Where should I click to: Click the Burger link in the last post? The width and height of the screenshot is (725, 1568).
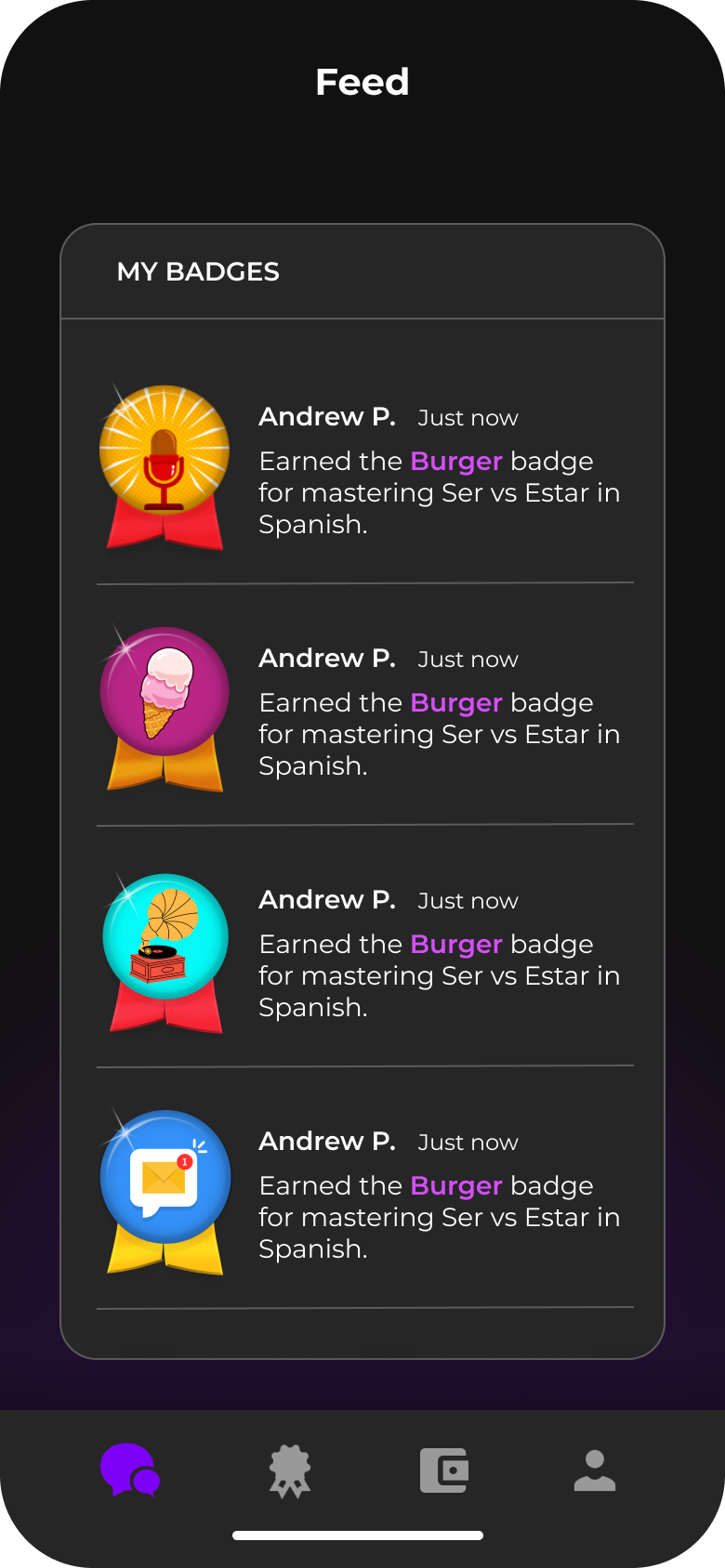[x=455, y=1185]
